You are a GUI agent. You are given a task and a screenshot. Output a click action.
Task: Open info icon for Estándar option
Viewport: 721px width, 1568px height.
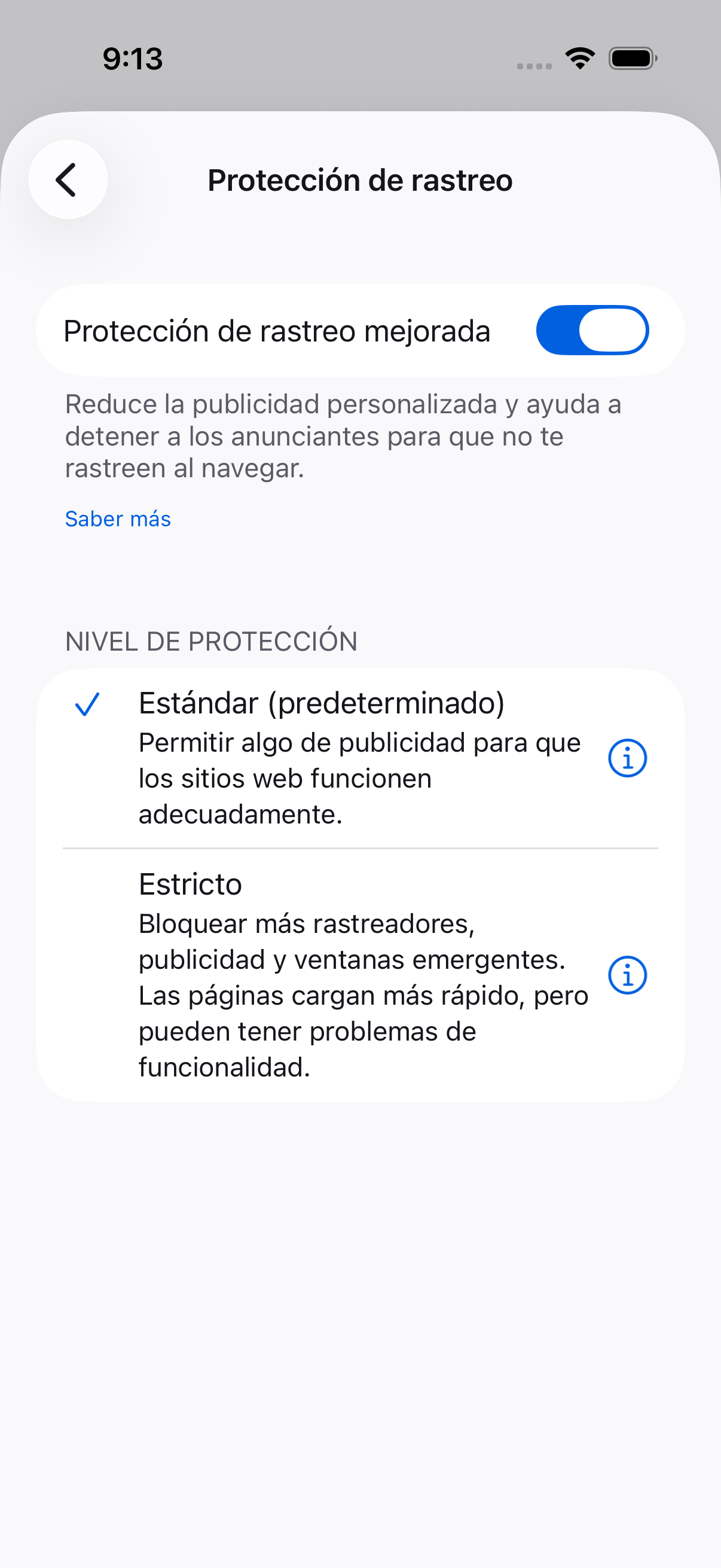coord(627,758)
